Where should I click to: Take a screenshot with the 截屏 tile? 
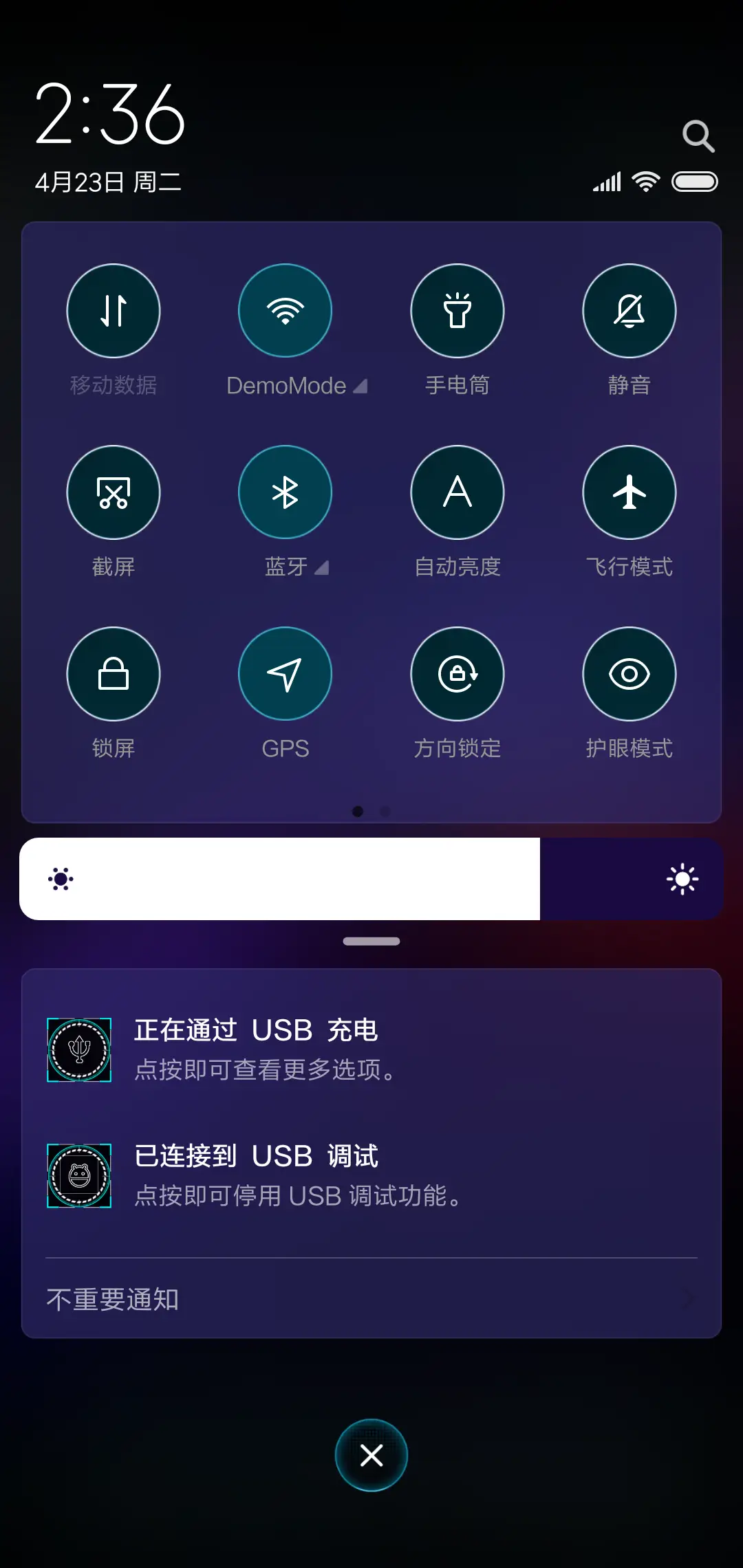(114, 492)
